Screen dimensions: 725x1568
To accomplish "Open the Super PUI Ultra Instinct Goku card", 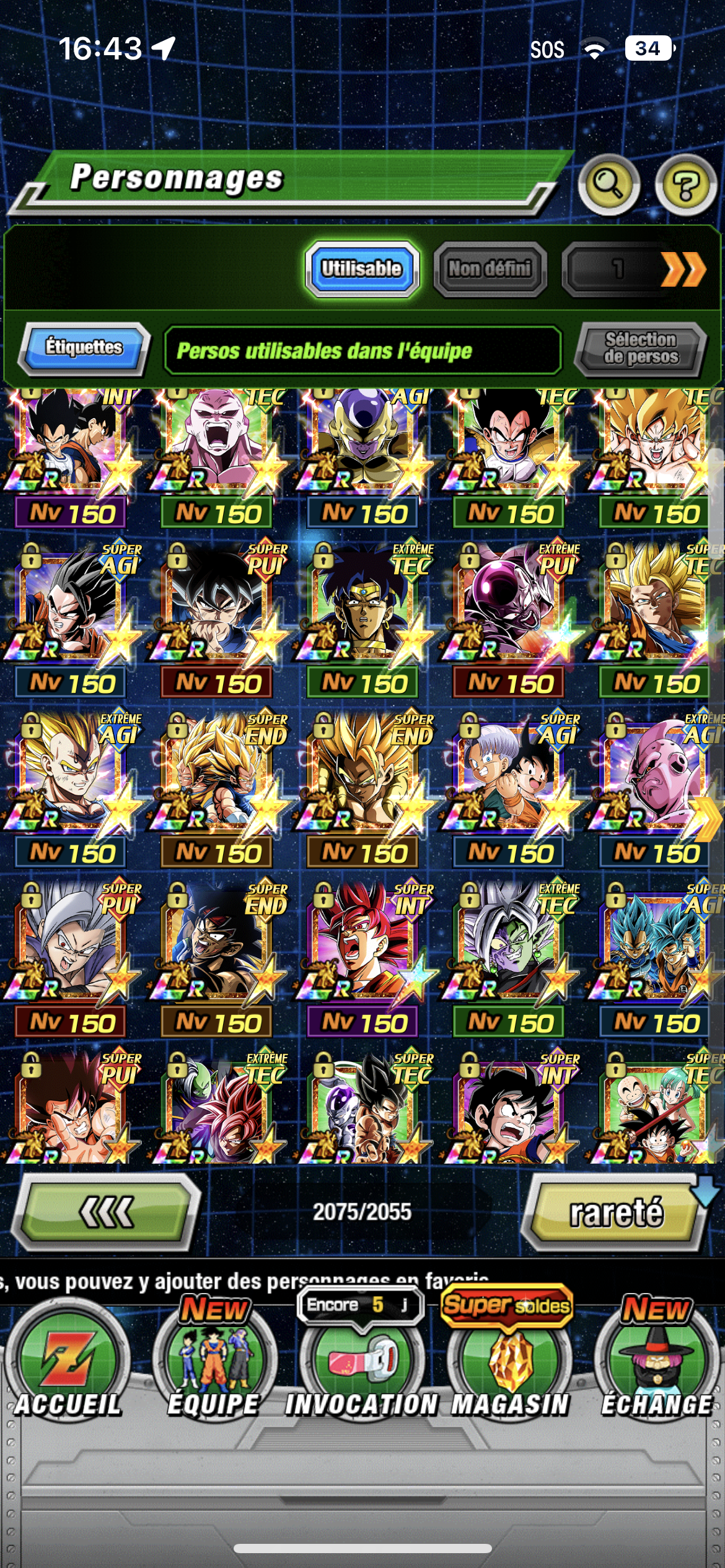I will tap(217, 607).
